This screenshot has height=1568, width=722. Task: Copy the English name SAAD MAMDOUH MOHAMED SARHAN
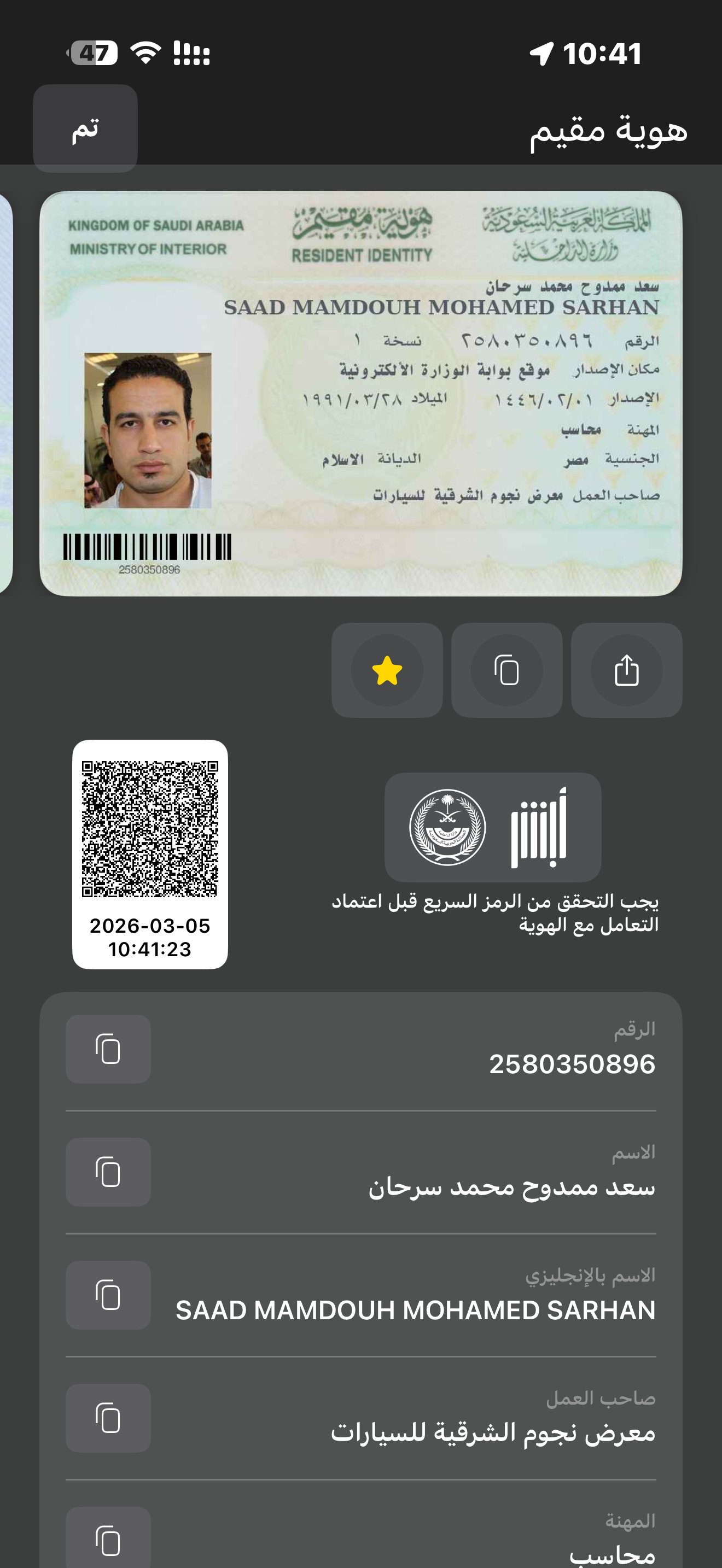click(108, 1295)
